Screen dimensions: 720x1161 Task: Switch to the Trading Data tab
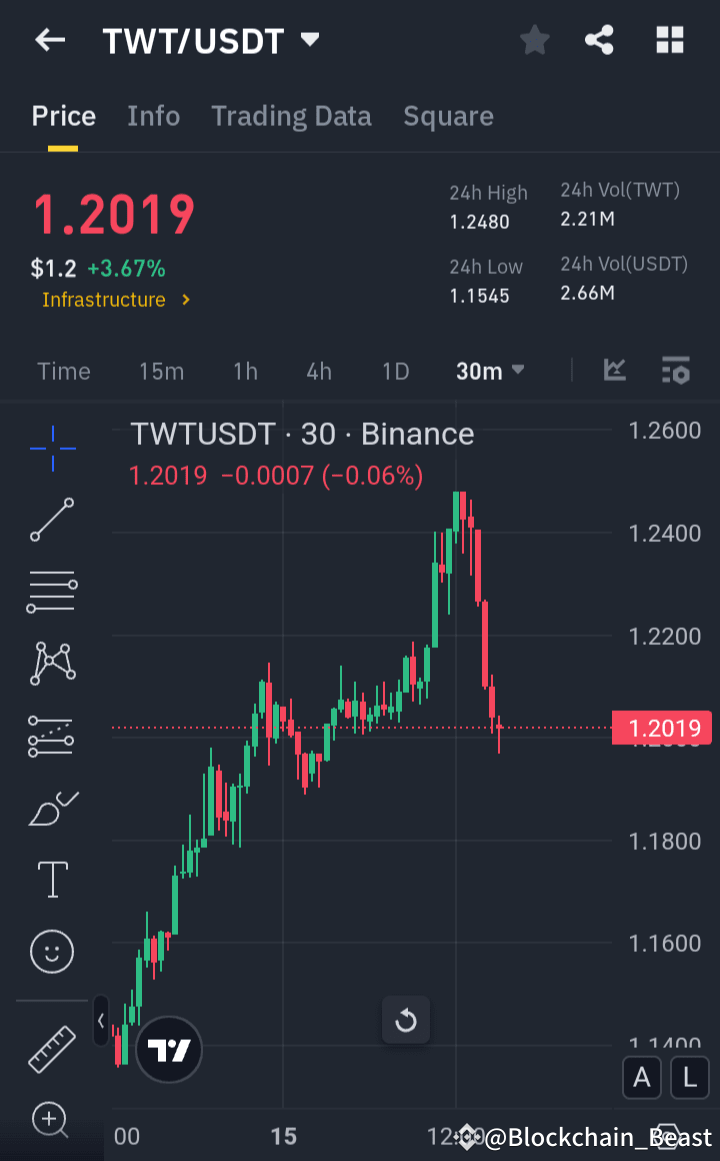point(291,116)
